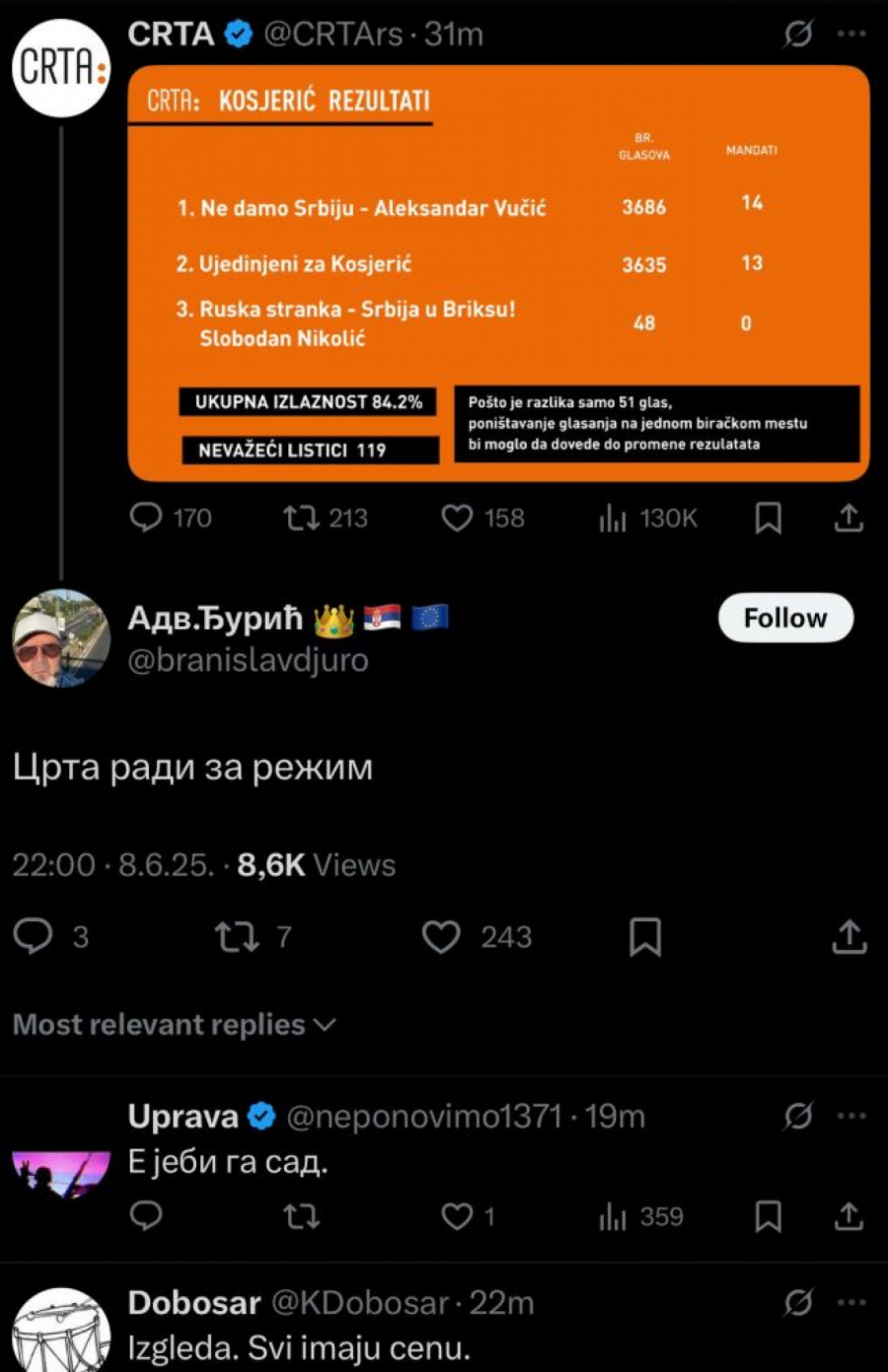Open CRTA's Kosjerić results image
The height and width of the screenshot is (1372, 888).
point(498,273)
